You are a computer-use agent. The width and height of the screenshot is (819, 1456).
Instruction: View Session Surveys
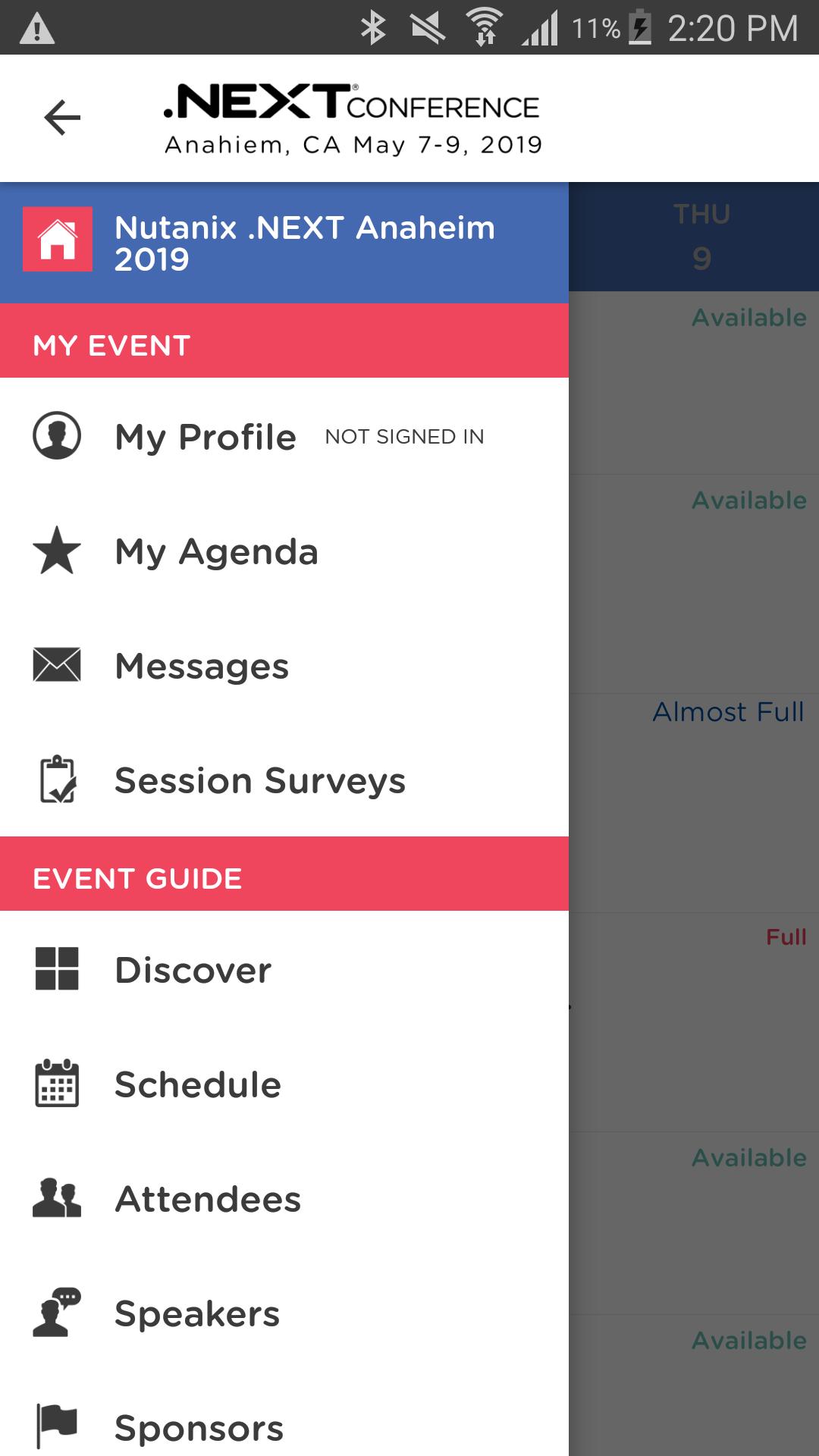pos(259,780)
